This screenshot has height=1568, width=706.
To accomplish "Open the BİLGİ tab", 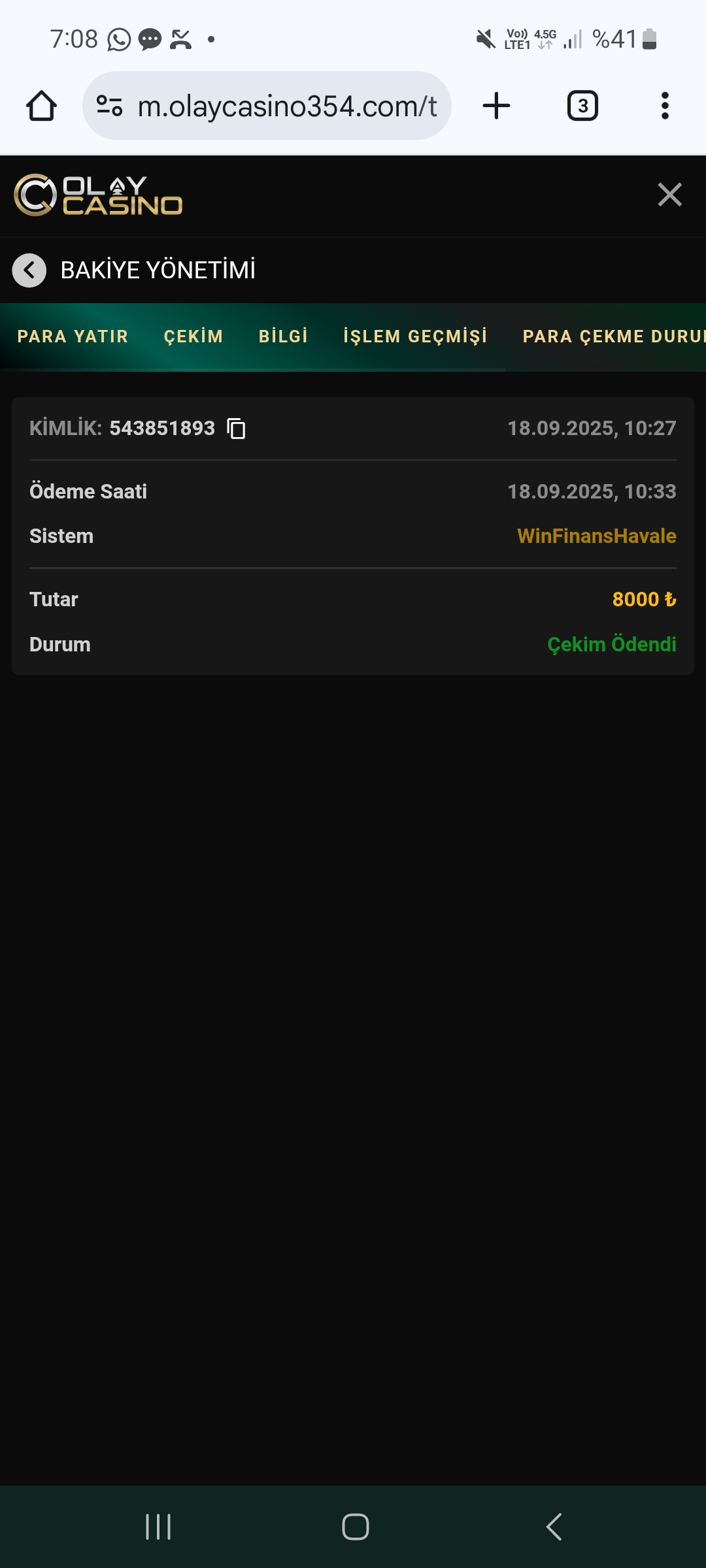I will 283,336.
